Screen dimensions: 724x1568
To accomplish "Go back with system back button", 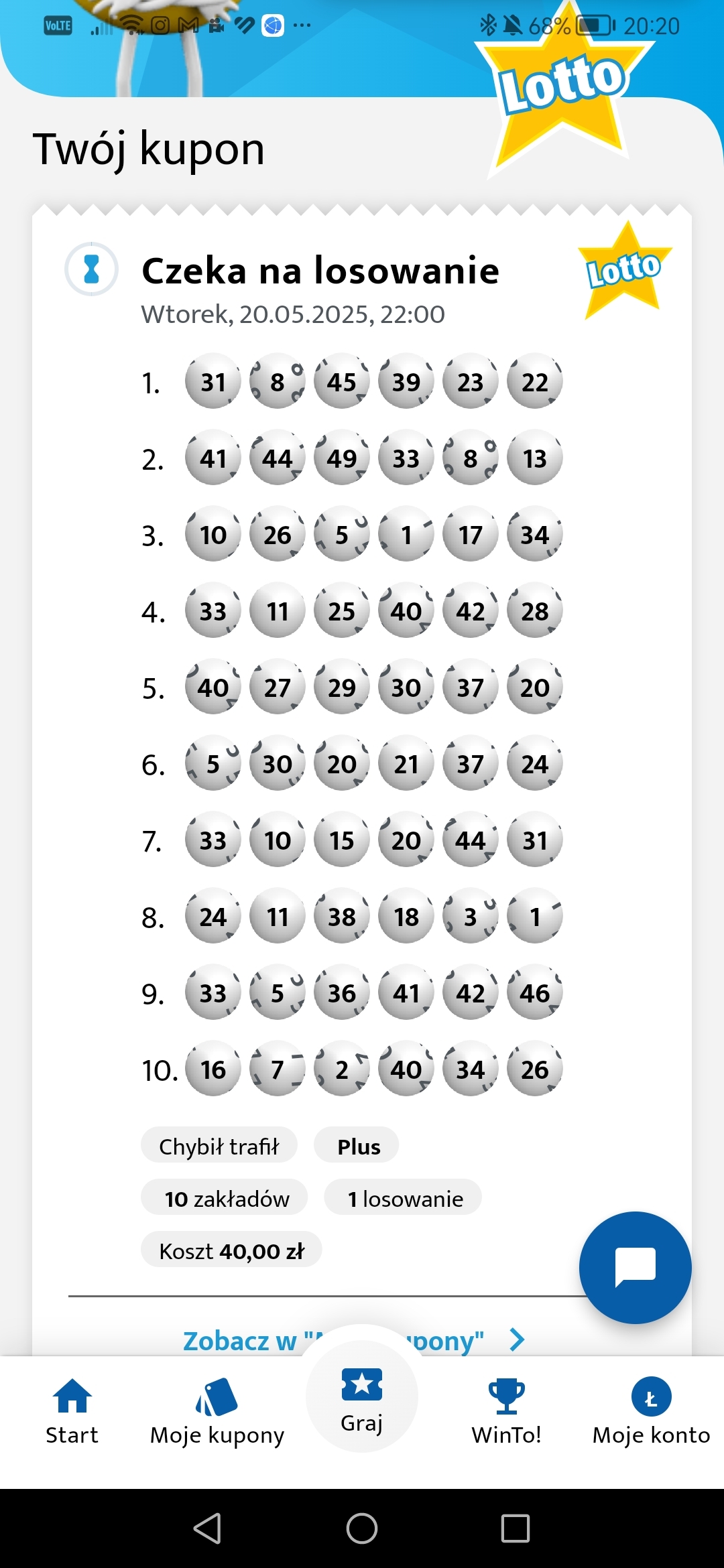I will (207, 1528).
